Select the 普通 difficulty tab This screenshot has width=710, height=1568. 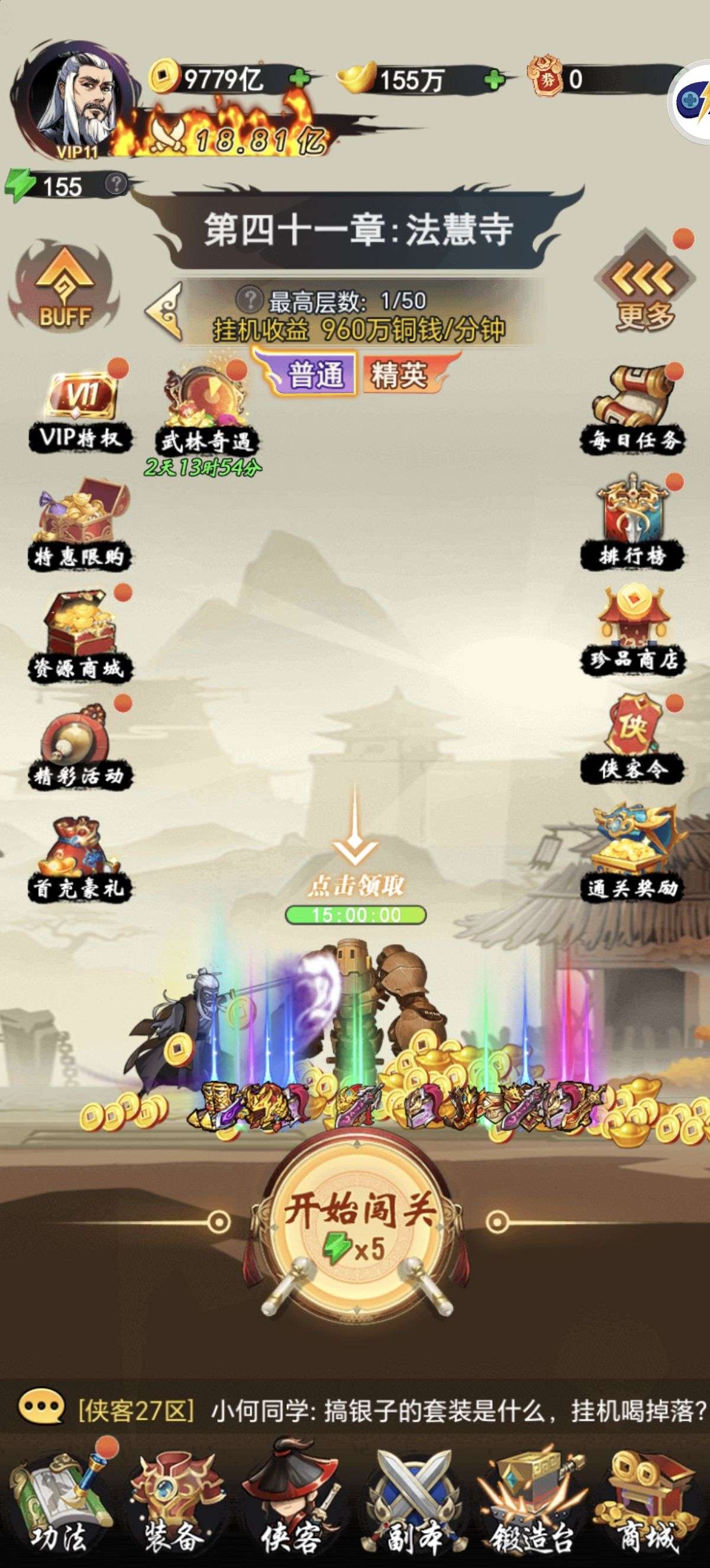point(314,374)
